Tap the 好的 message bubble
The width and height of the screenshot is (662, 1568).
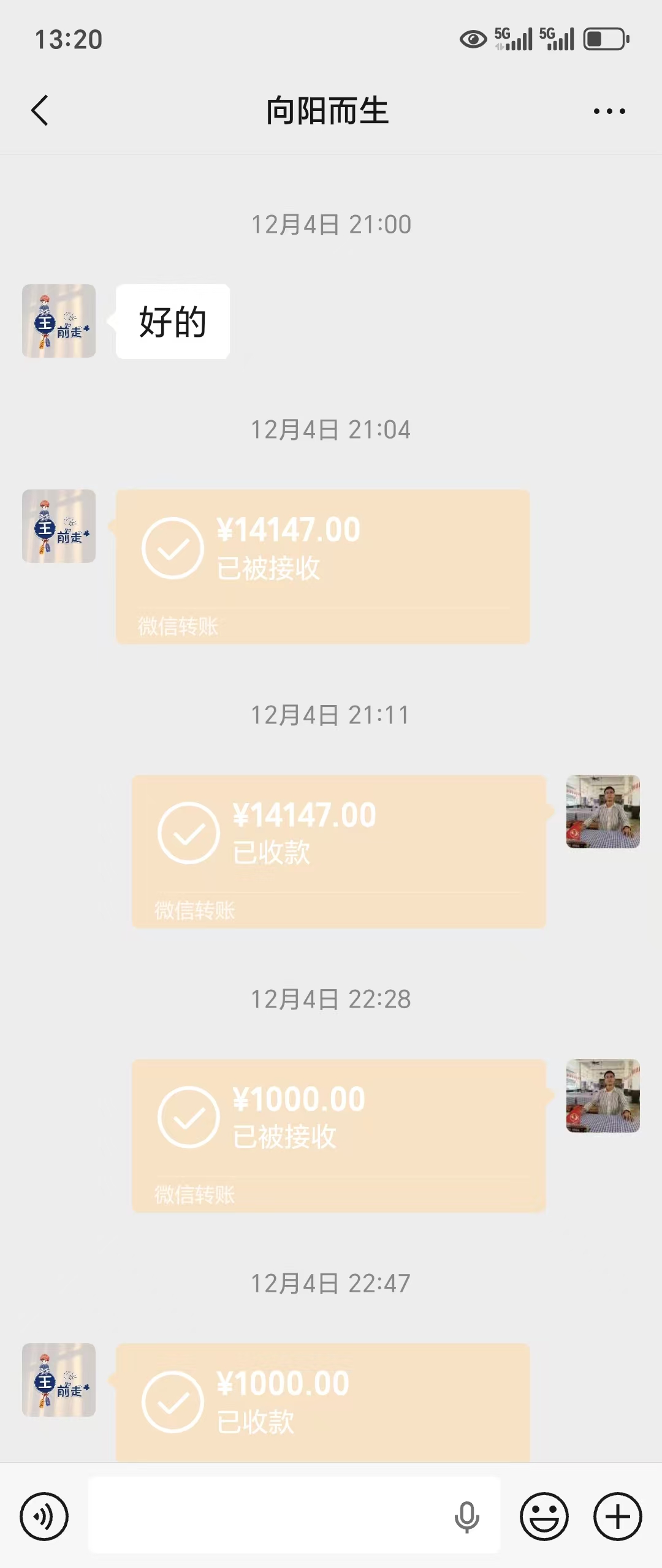[172, 320]
